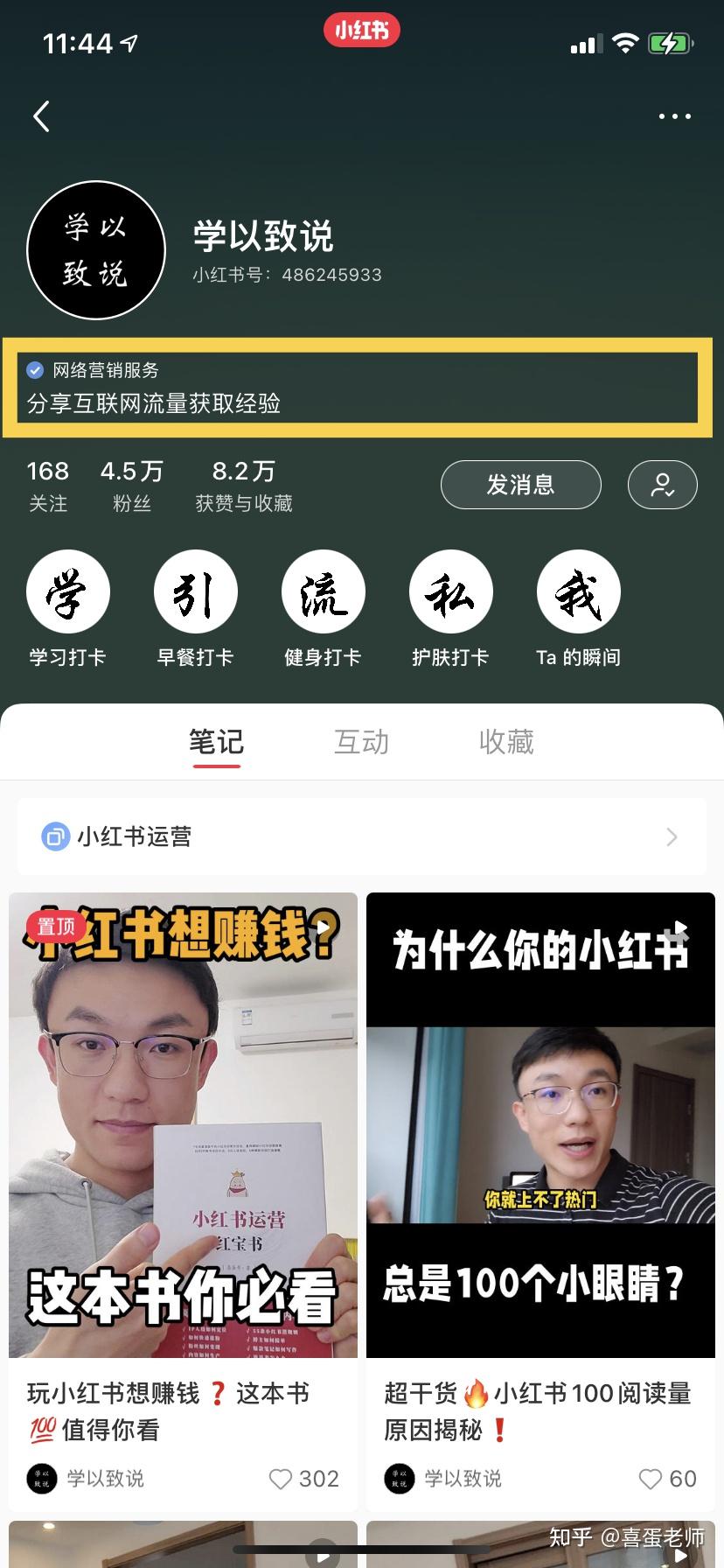Viewport: 724px width, 1568px height.
Task: Switch to the 互动 tab
Action: 361,742
